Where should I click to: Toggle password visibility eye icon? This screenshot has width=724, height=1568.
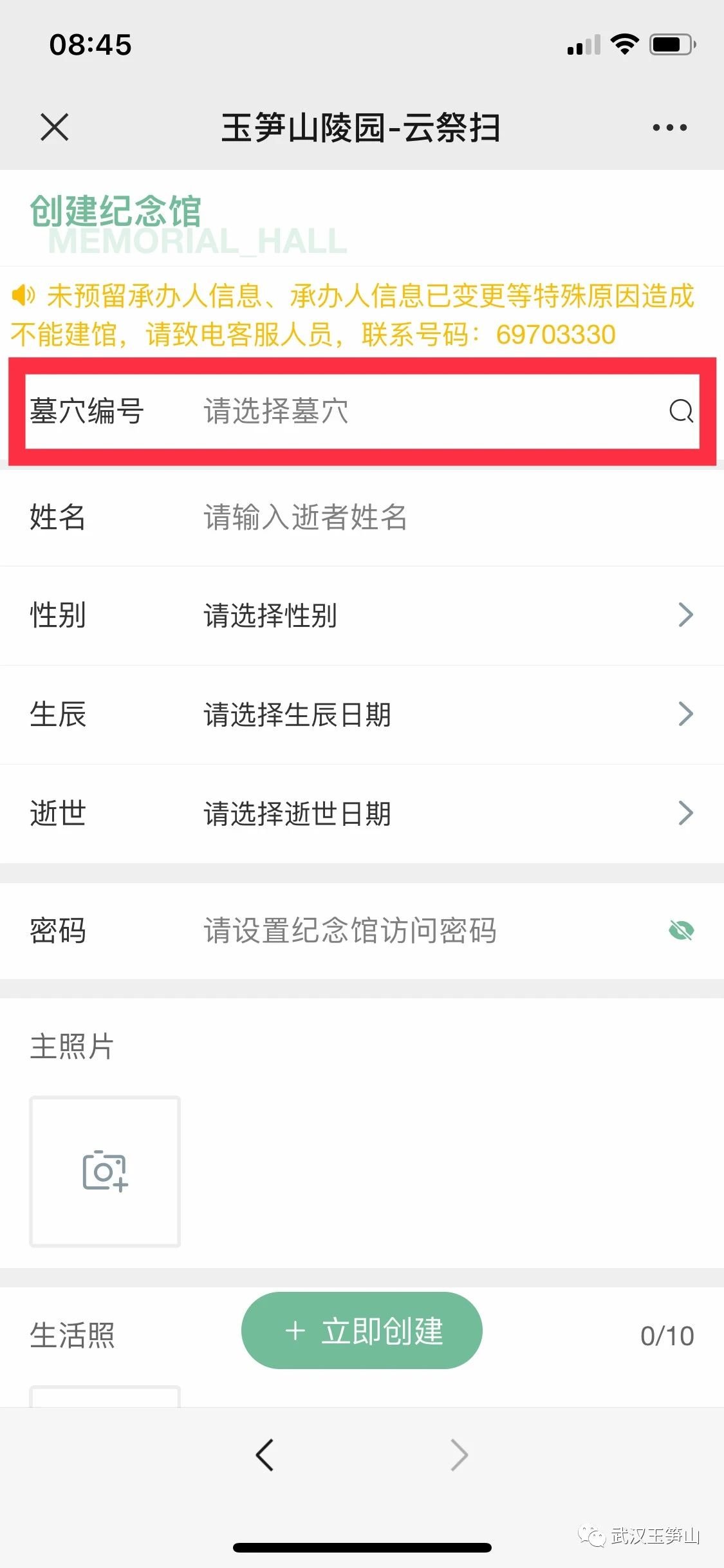[681, 930]
